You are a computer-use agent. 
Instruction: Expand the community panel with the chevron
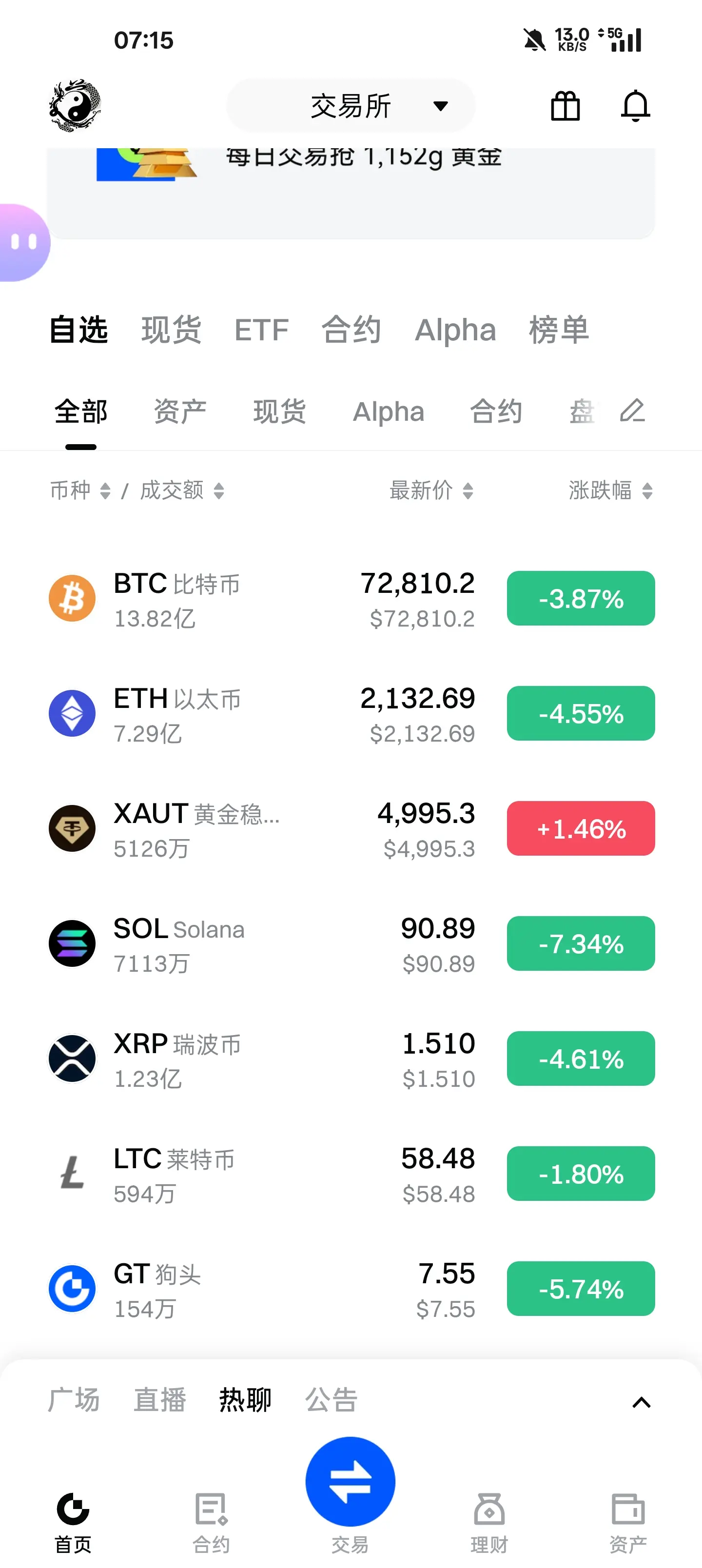coord(641,1402)
